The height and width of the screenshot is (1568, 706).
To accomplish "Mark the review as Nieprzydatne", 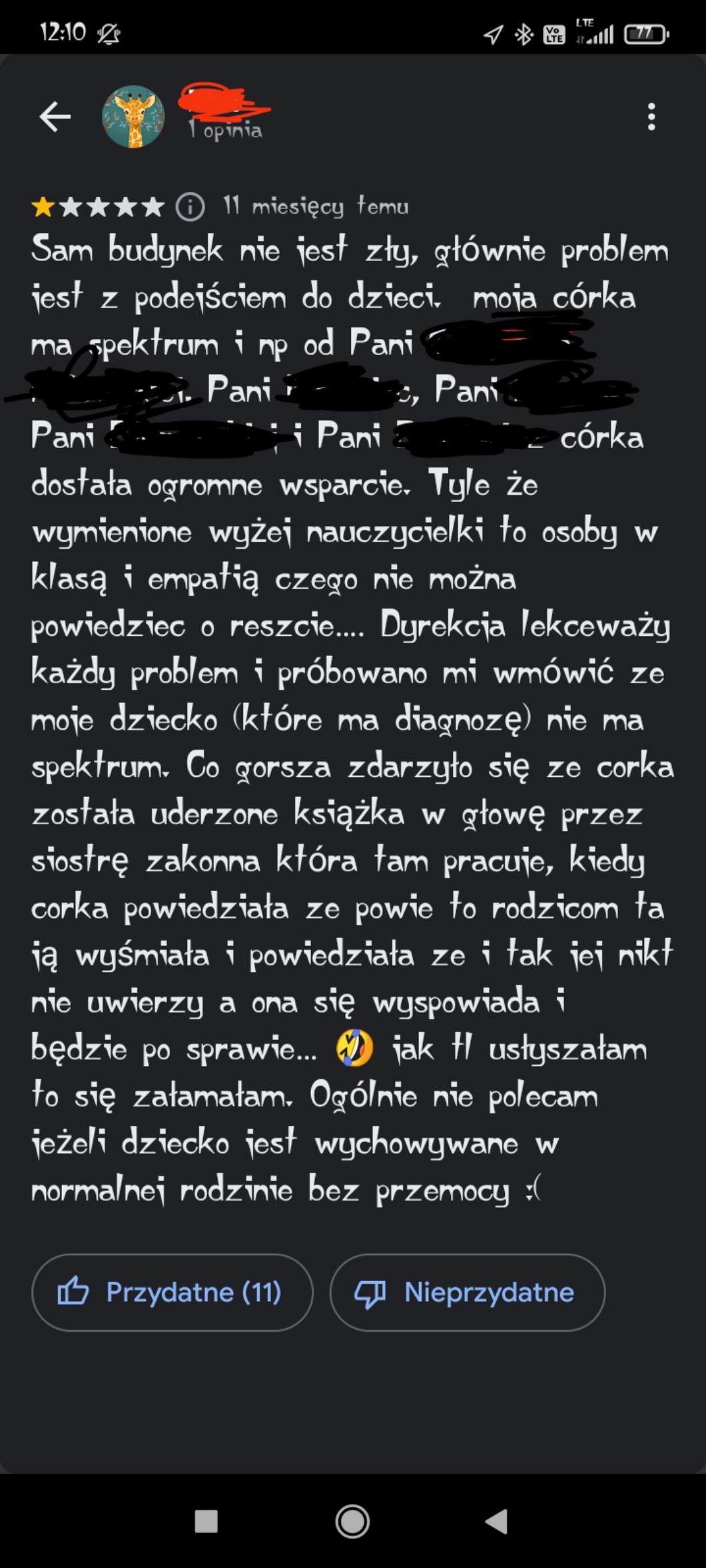I will pyautogui.click(x=467, y=1292).
